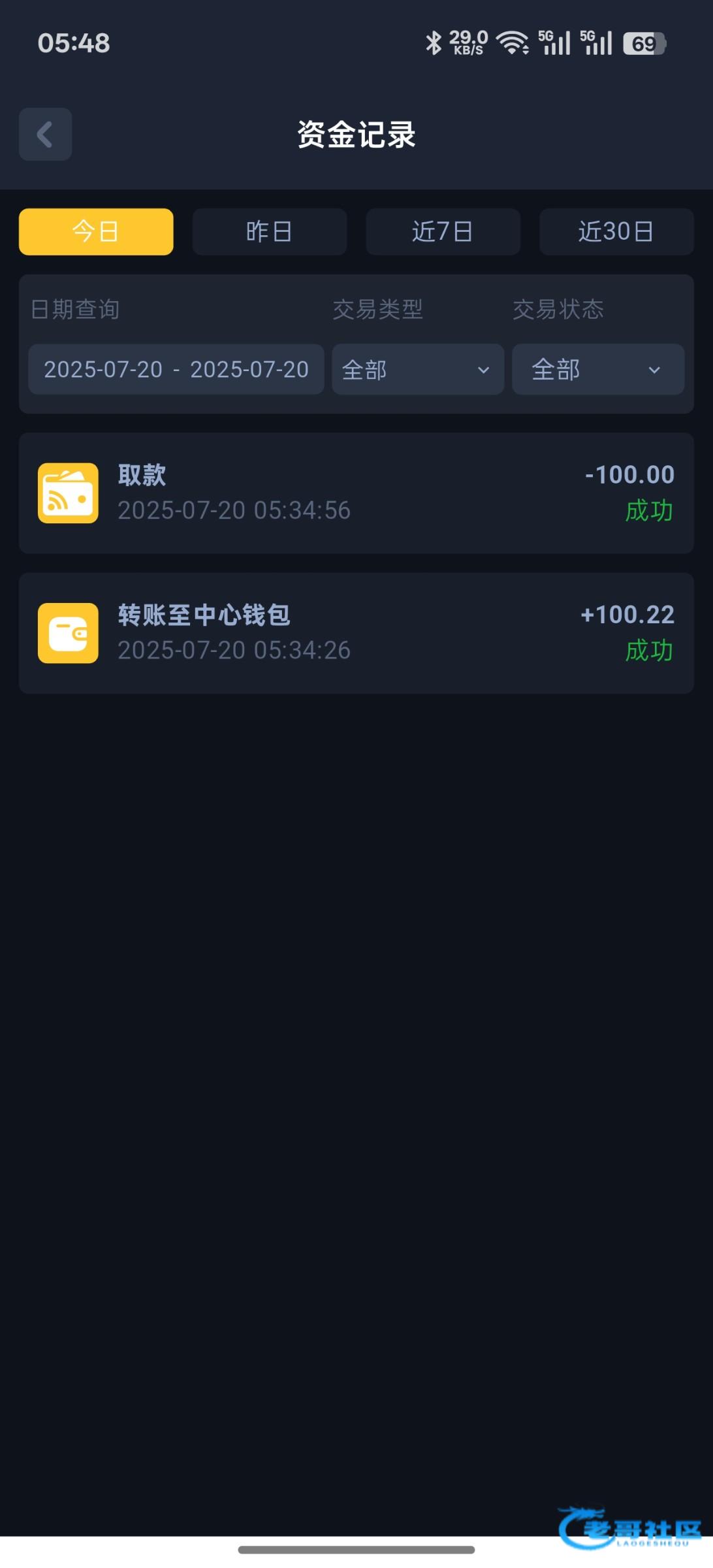
Task: Open the date range picker for 日期查询
Action: pyautogui.click(x=176, y=370)
